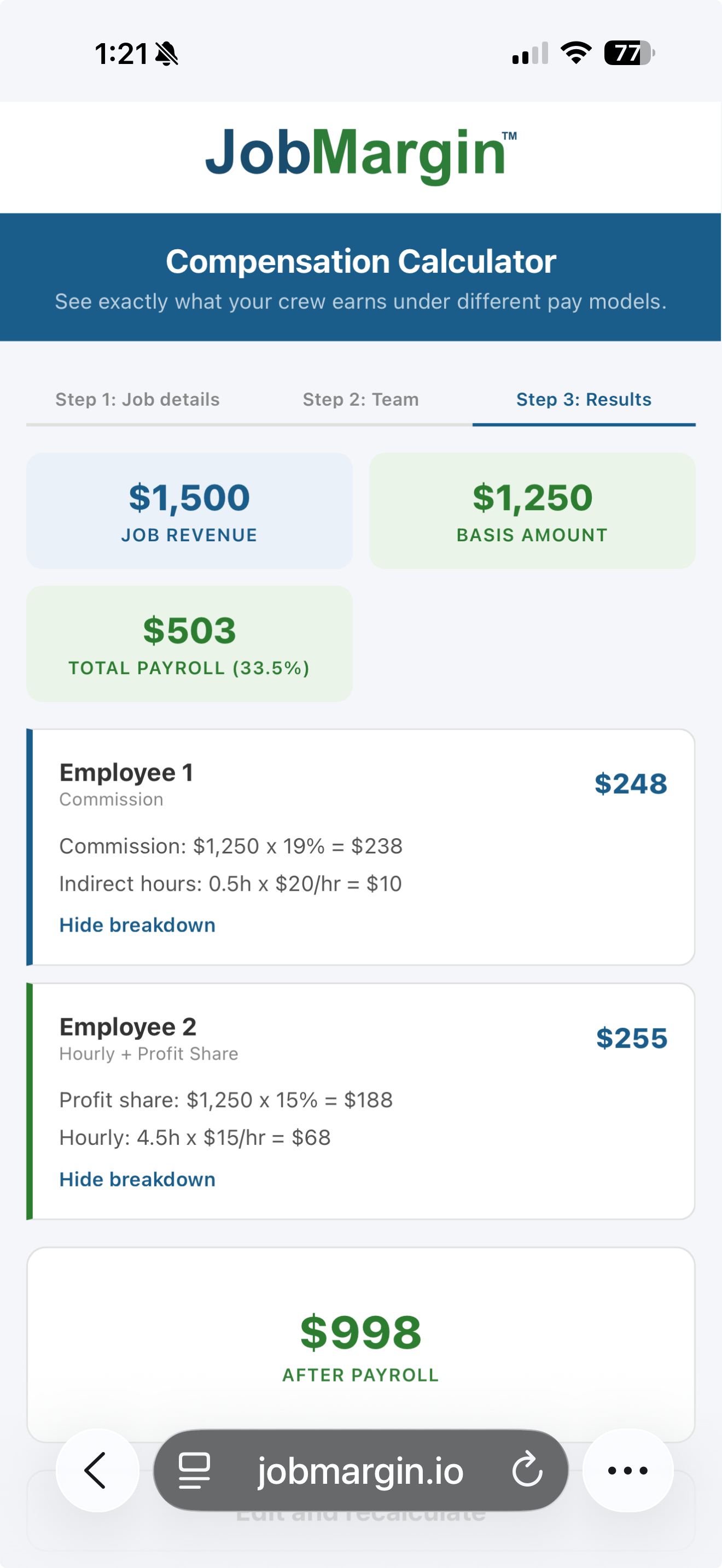The image size is (722, 1568).
Task: Open the page settings icon in address bar
Action: 194,1470
